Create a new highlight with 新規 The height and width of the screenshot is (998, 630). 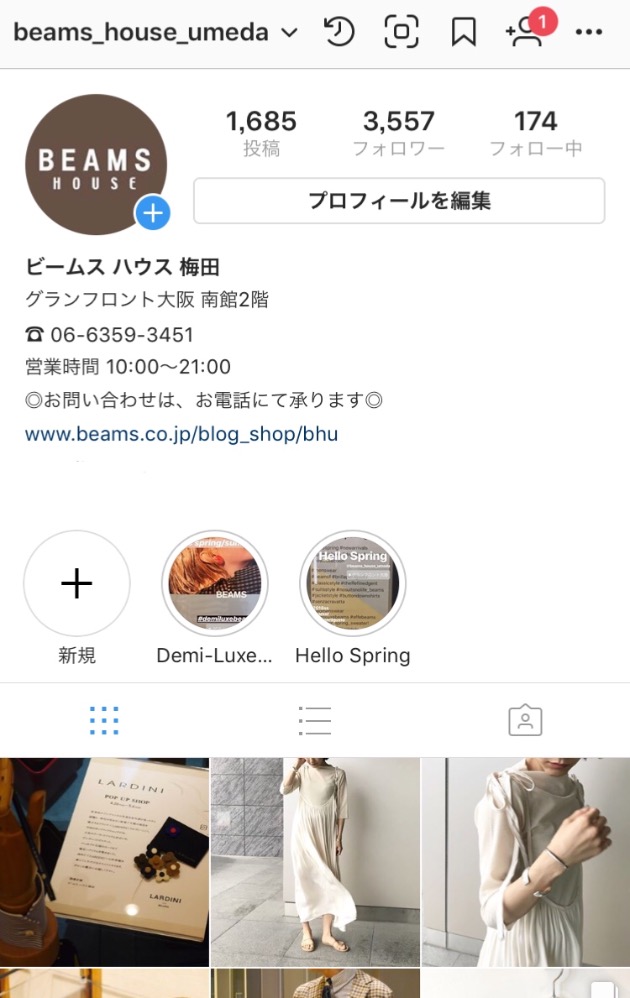pyautogui.click(x=77, y=584)
